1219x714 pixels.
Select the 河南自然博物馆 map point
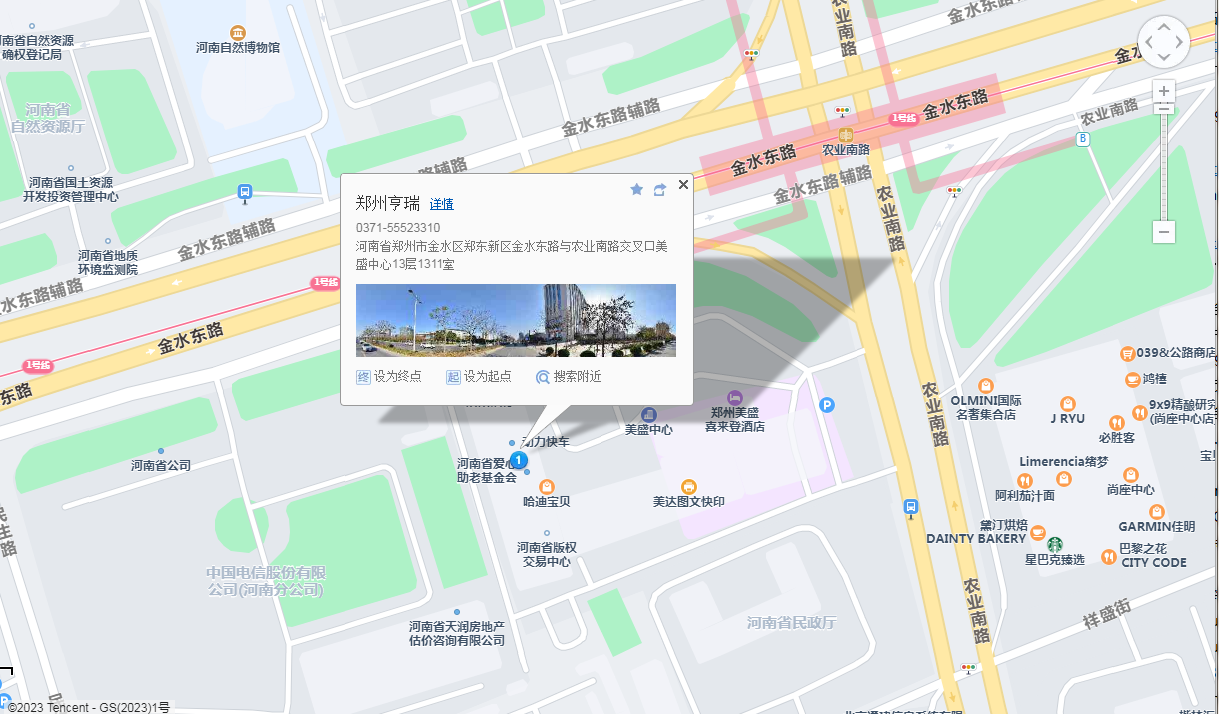click(237, 33)
